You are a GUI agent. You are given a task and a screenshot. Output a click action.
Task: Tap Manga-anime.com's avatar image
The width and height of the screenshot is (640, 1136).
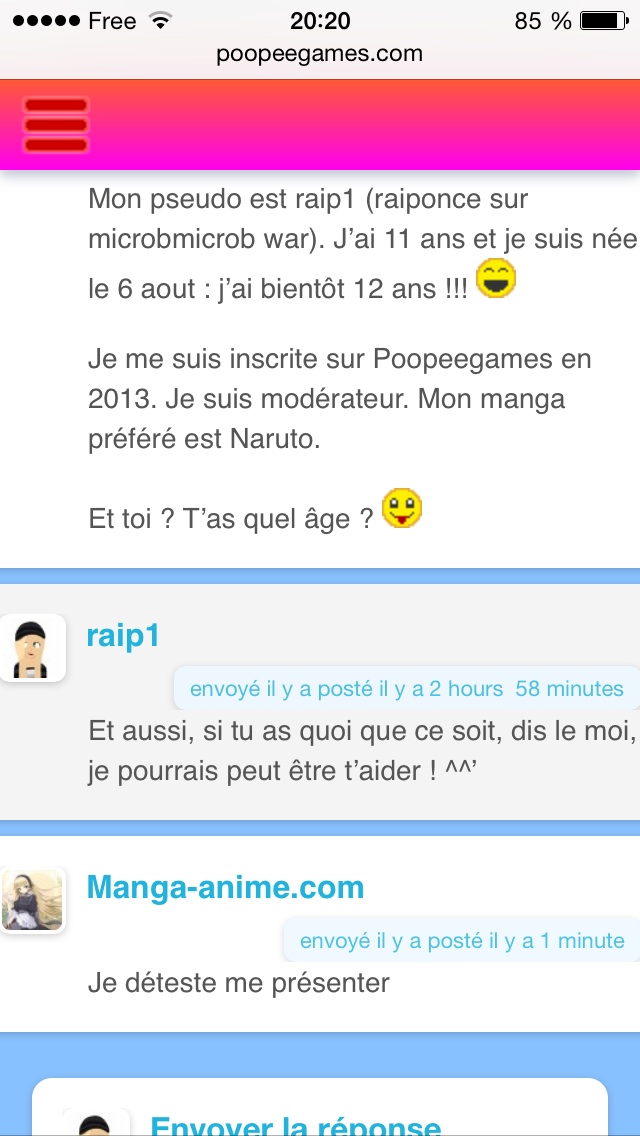[32, 900]
